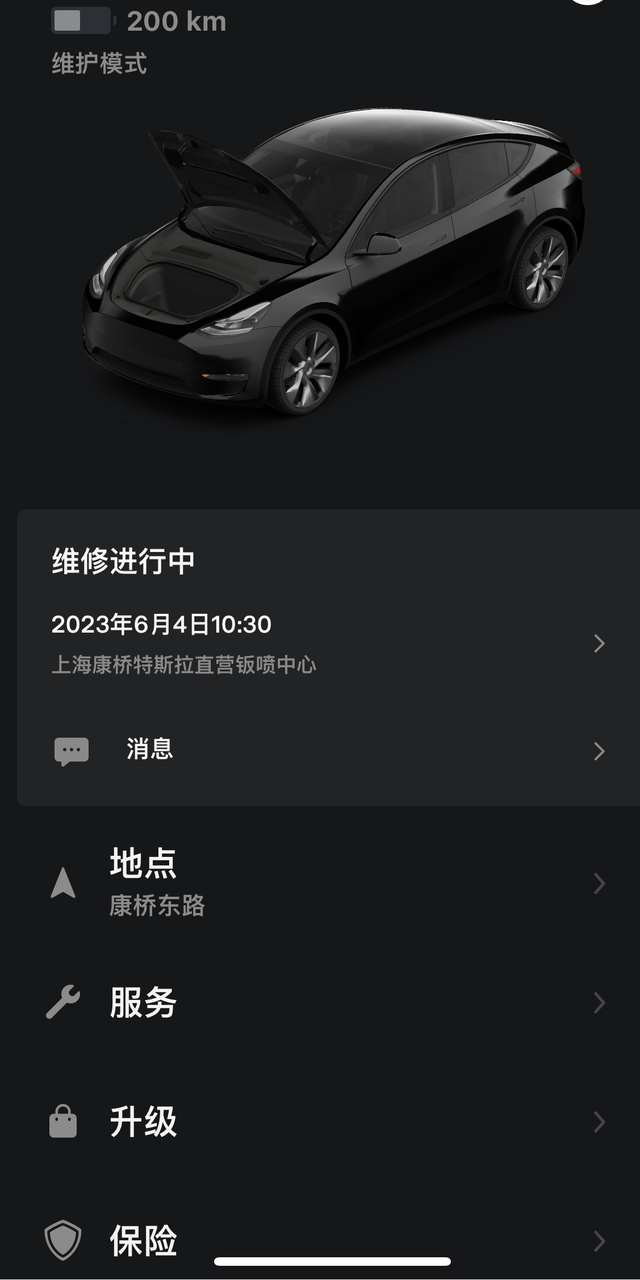The height and width of the screenshot is (1280, 640).
Task: Open 消息 messages for the repair
Action: (320, 750)
